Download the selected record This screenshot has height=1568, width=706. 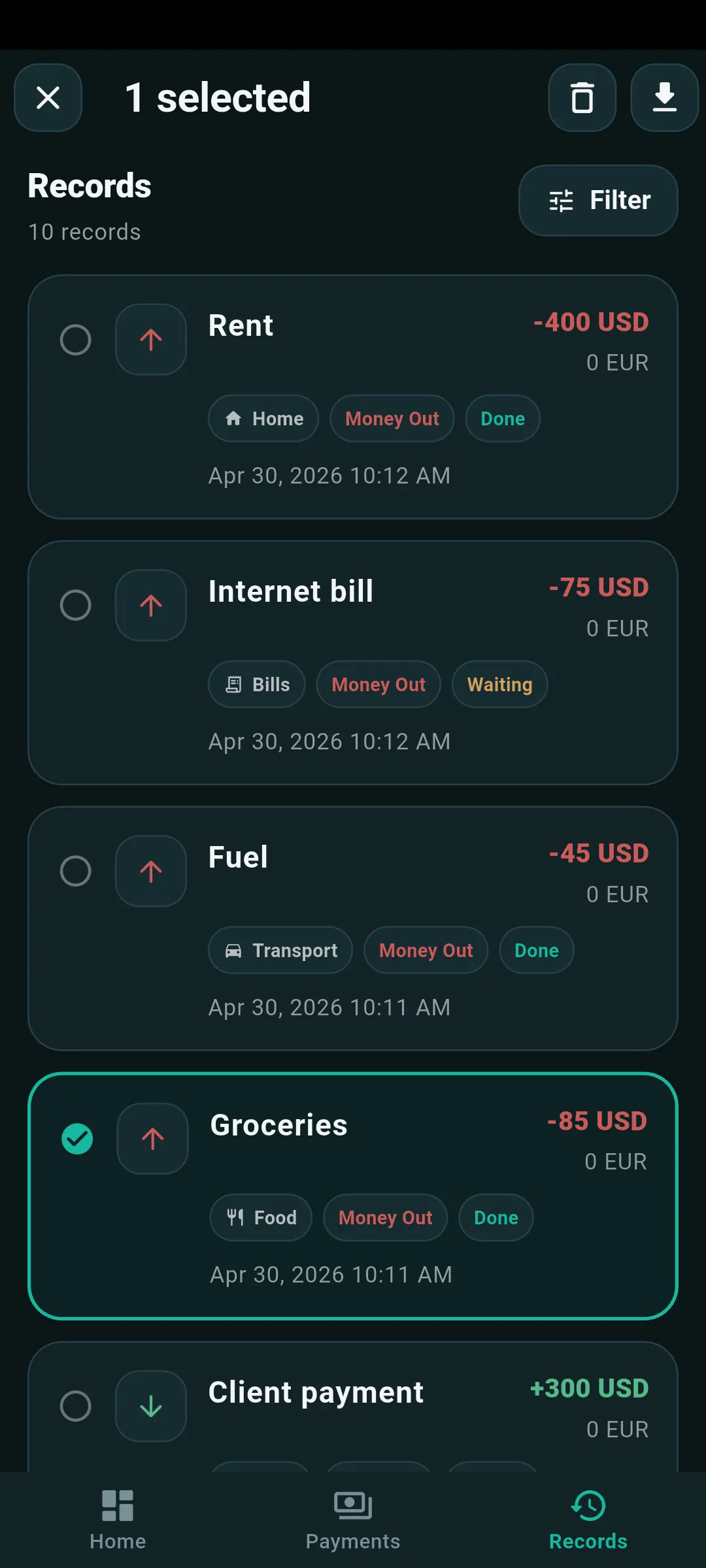pyautogui.click(x=665, y=98)
